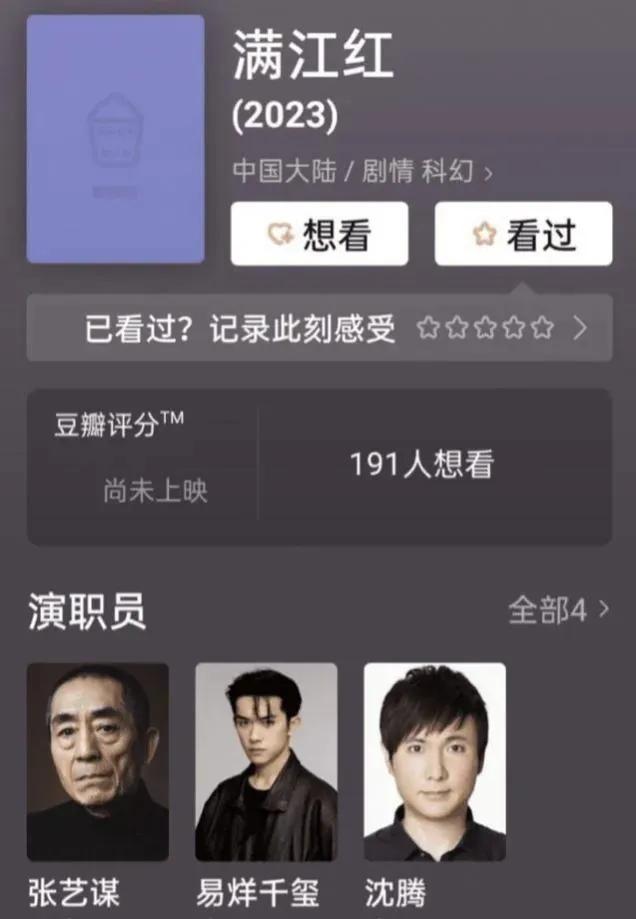Mark the movie as 看过
Screen dimensions: 636x919
coord(523,234)
